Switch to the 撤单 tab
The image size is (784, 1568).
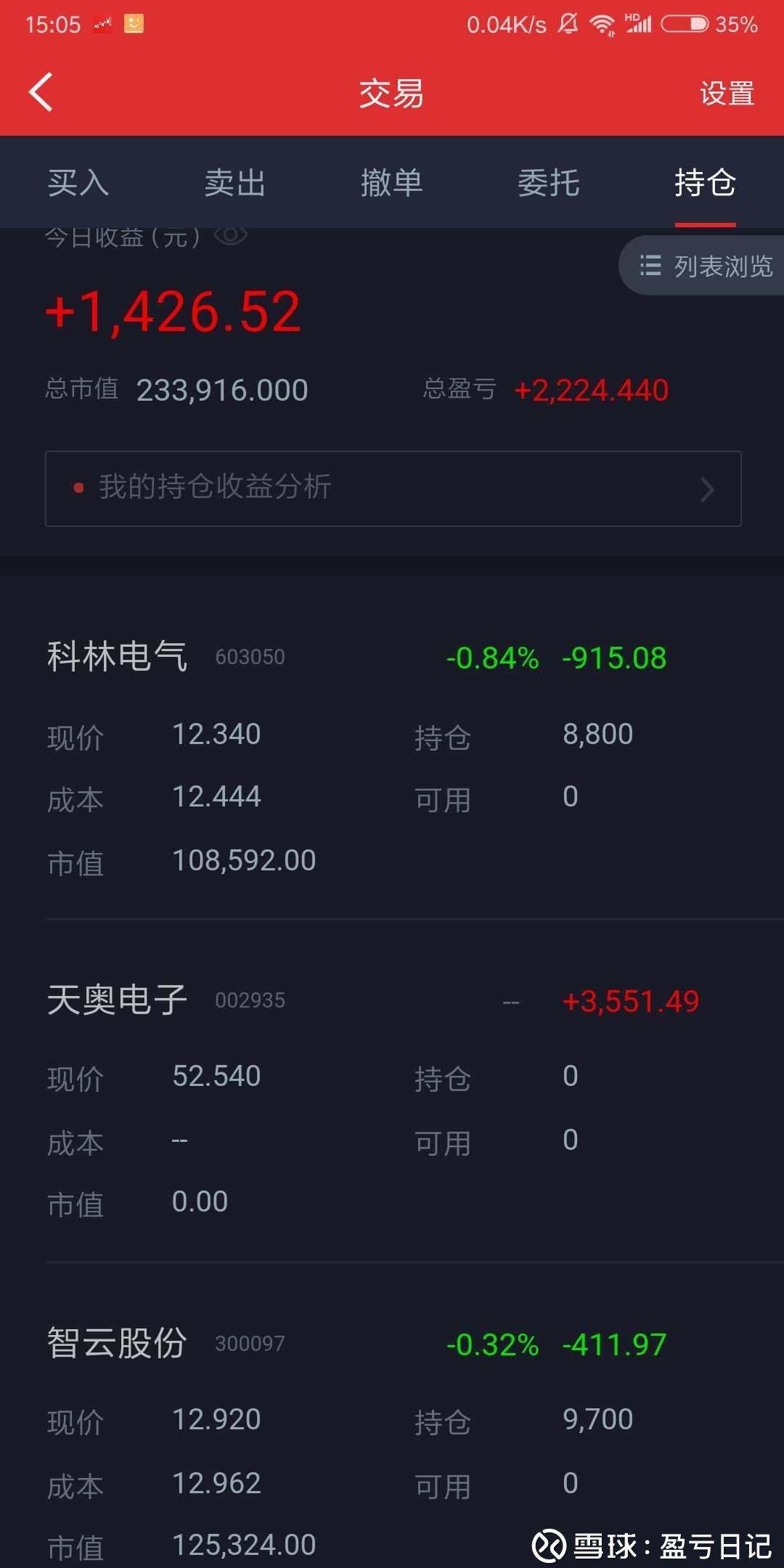click(x=392, y=182)
